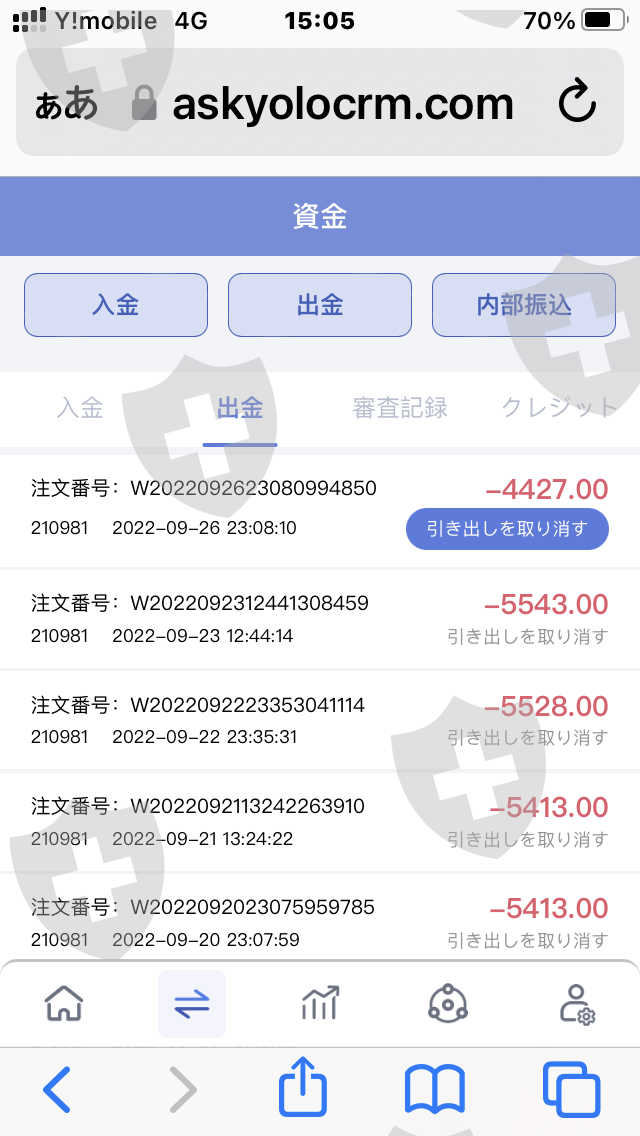Screen dimensions: 640x1136
Task: Open the Safari share sheet
Action: click(303, 1086)
